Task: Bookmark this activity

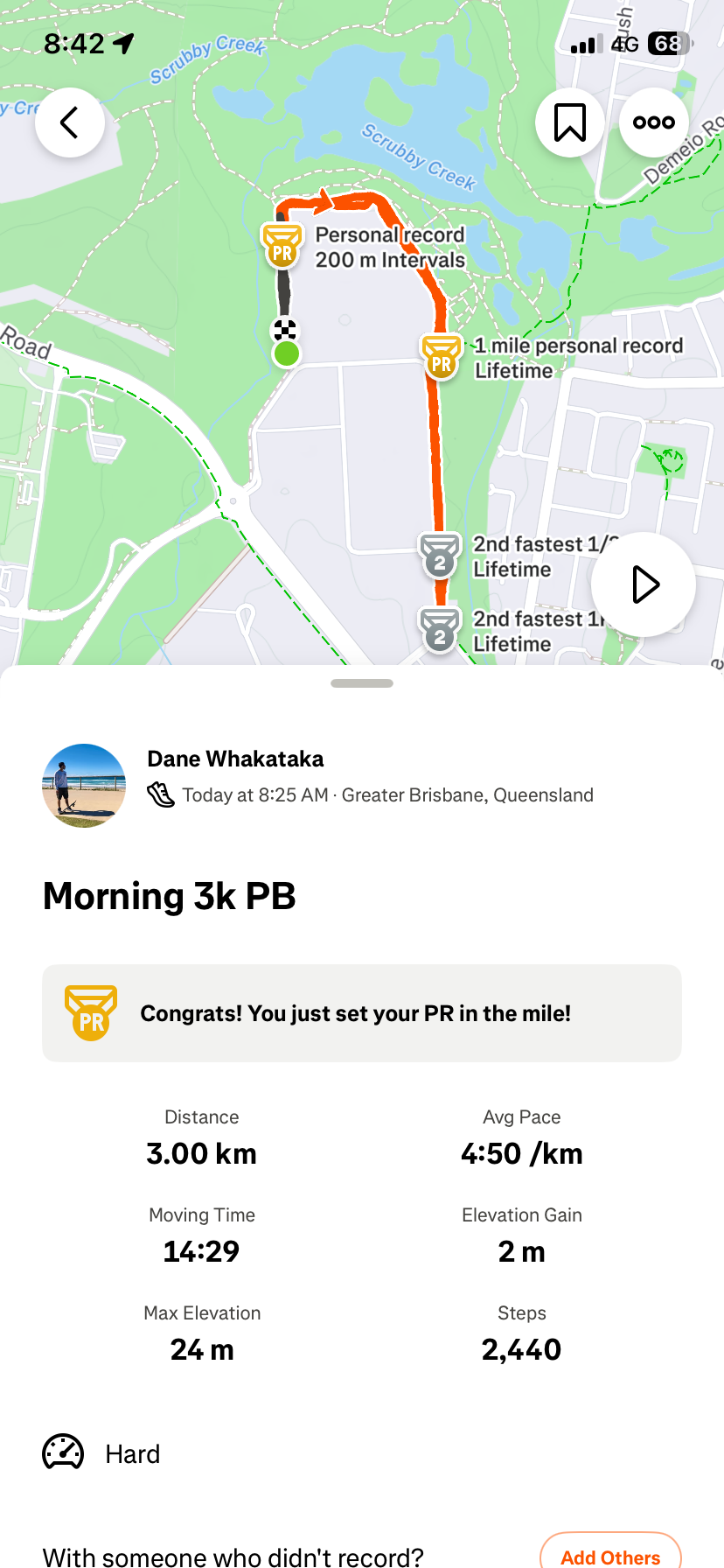Action: coord(570,122)
